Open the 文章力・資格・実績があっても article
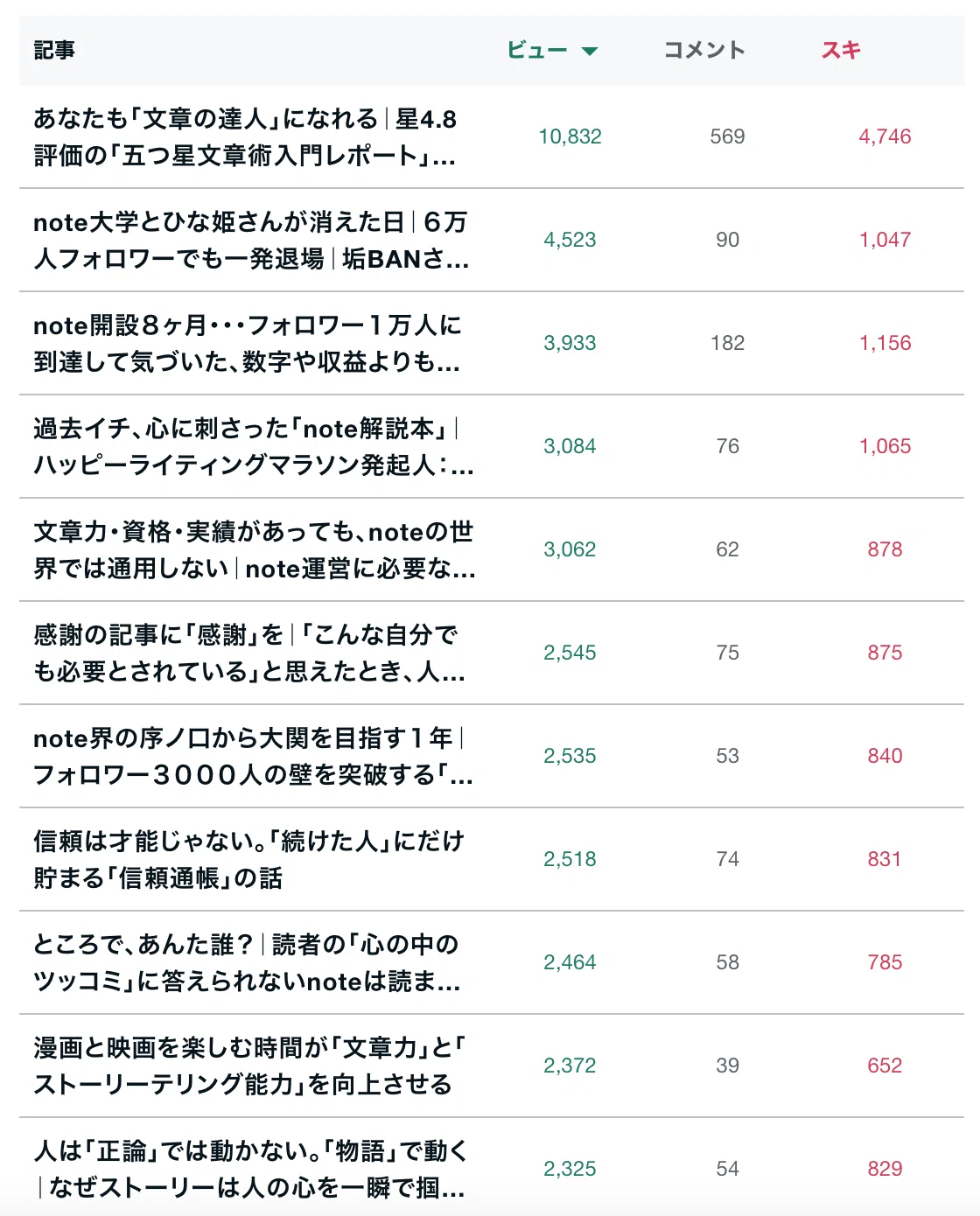The height and width of the screenshot is (1216, 980). point(255,550)
